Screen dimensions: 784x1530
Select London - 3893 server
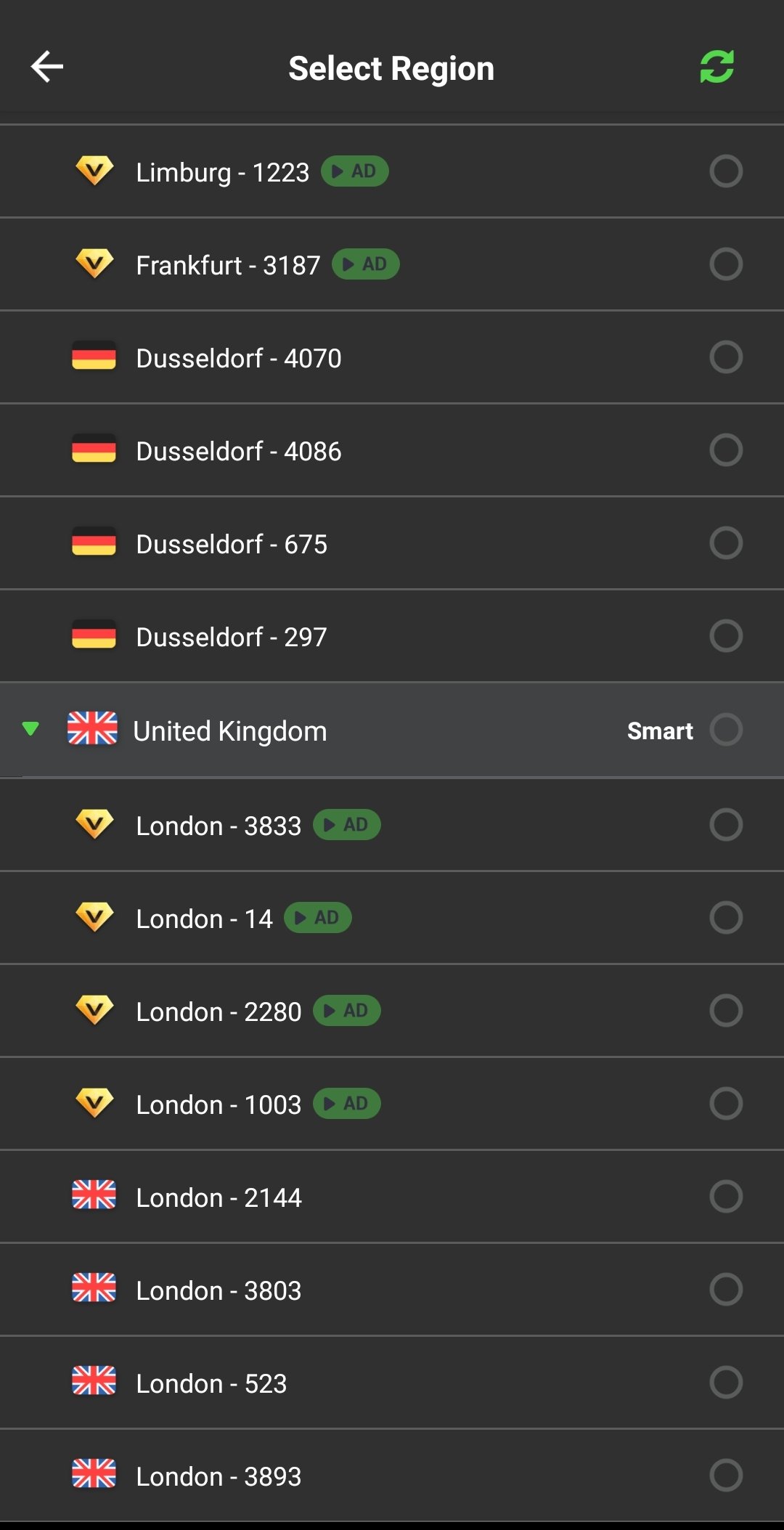pos(392,1476)
